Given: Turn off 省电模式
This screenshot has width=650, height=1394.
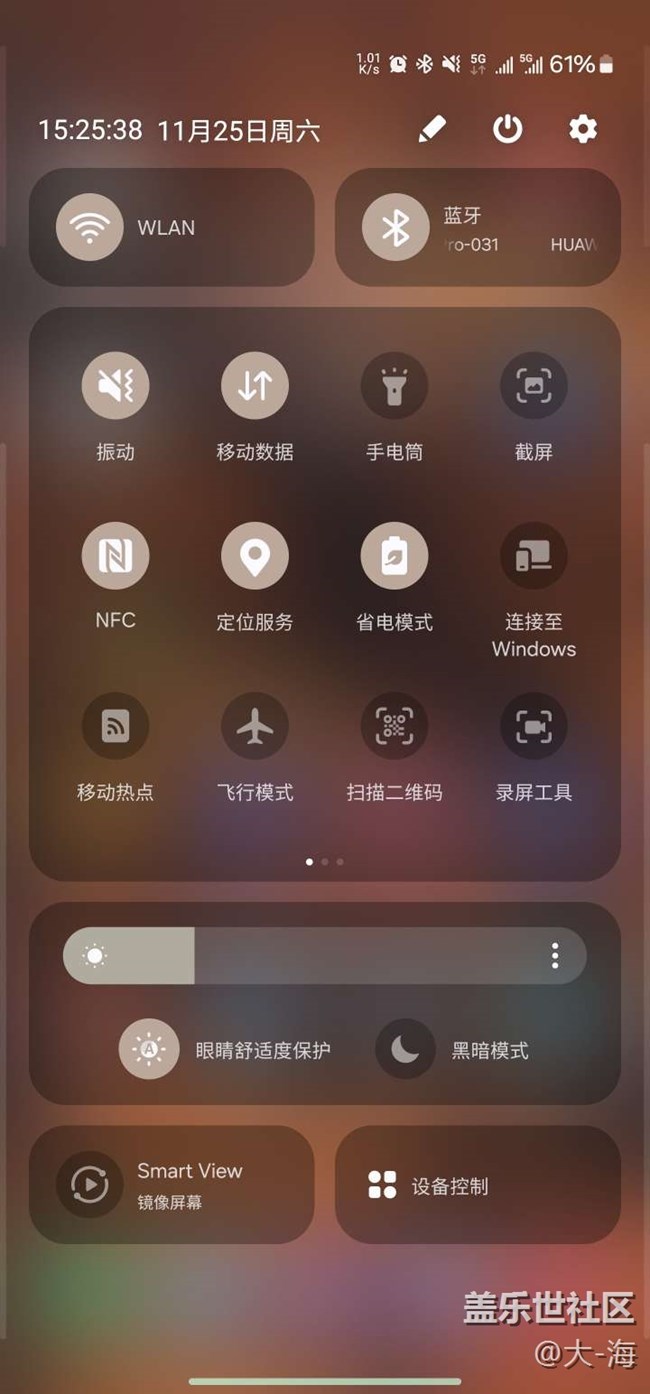Looking at the screenshot, I should 394,555.
